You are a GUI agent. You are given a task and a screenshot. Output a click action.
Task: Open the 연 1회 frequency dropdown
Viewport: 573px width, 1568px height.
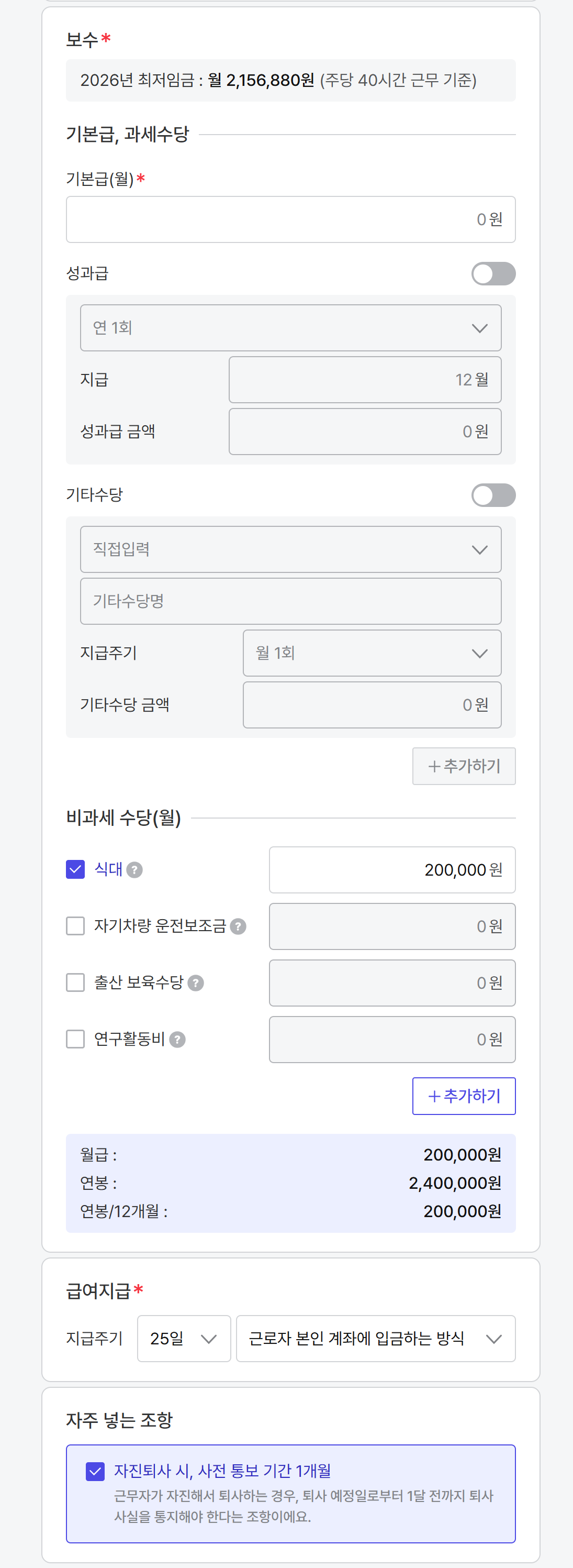290,327
